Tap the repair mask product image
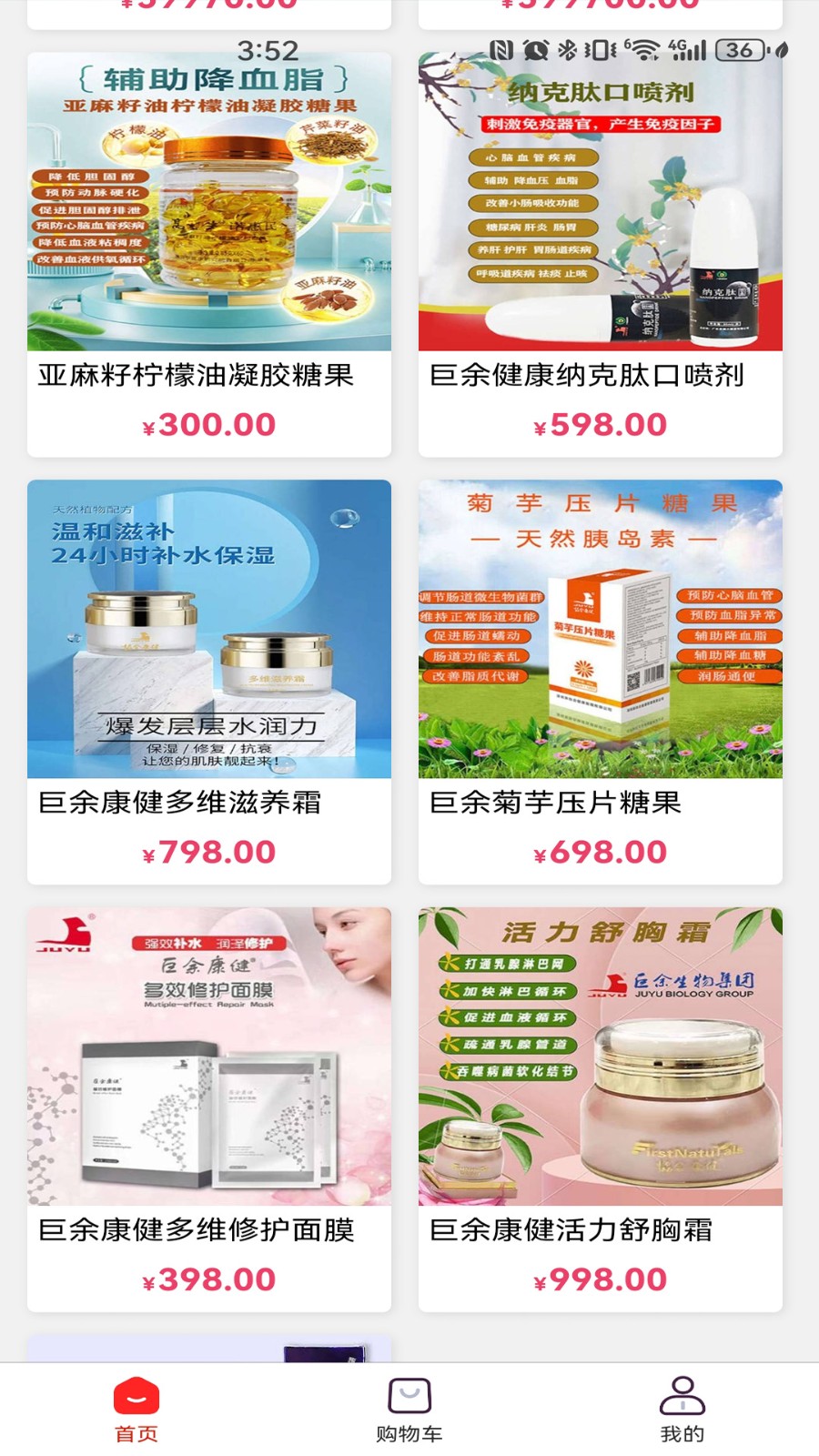The image size is (819, 1456). point(208,1056)
